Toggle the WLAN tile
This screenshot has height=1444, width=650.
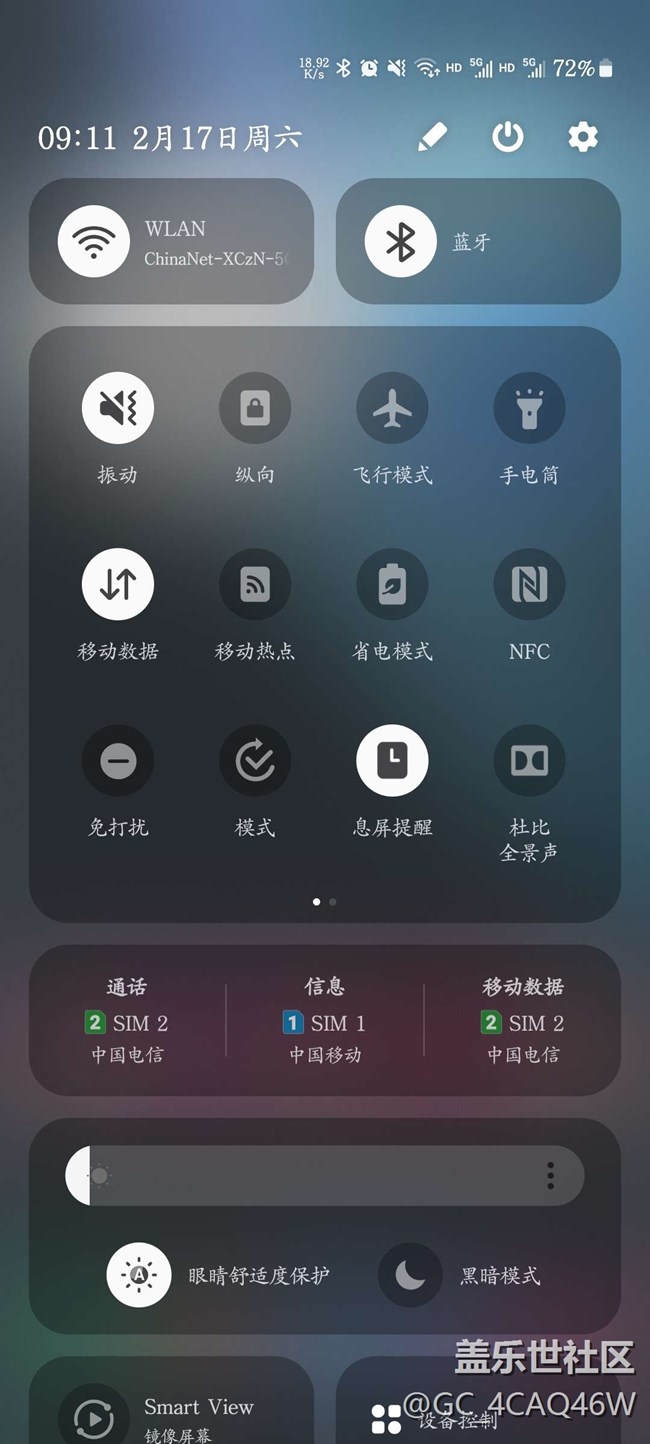[172, 241]
